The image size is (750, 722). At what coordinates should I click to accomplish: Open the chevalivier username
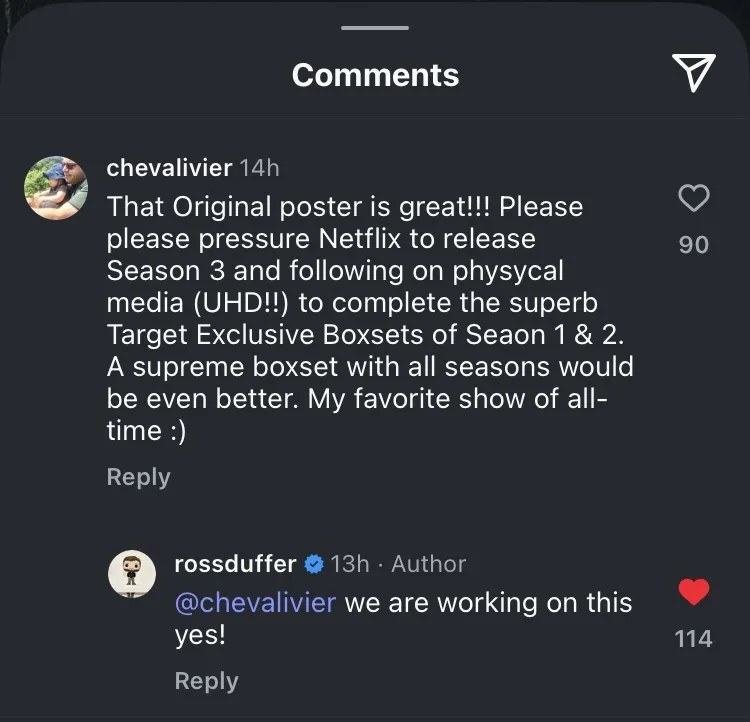[169, 167]
